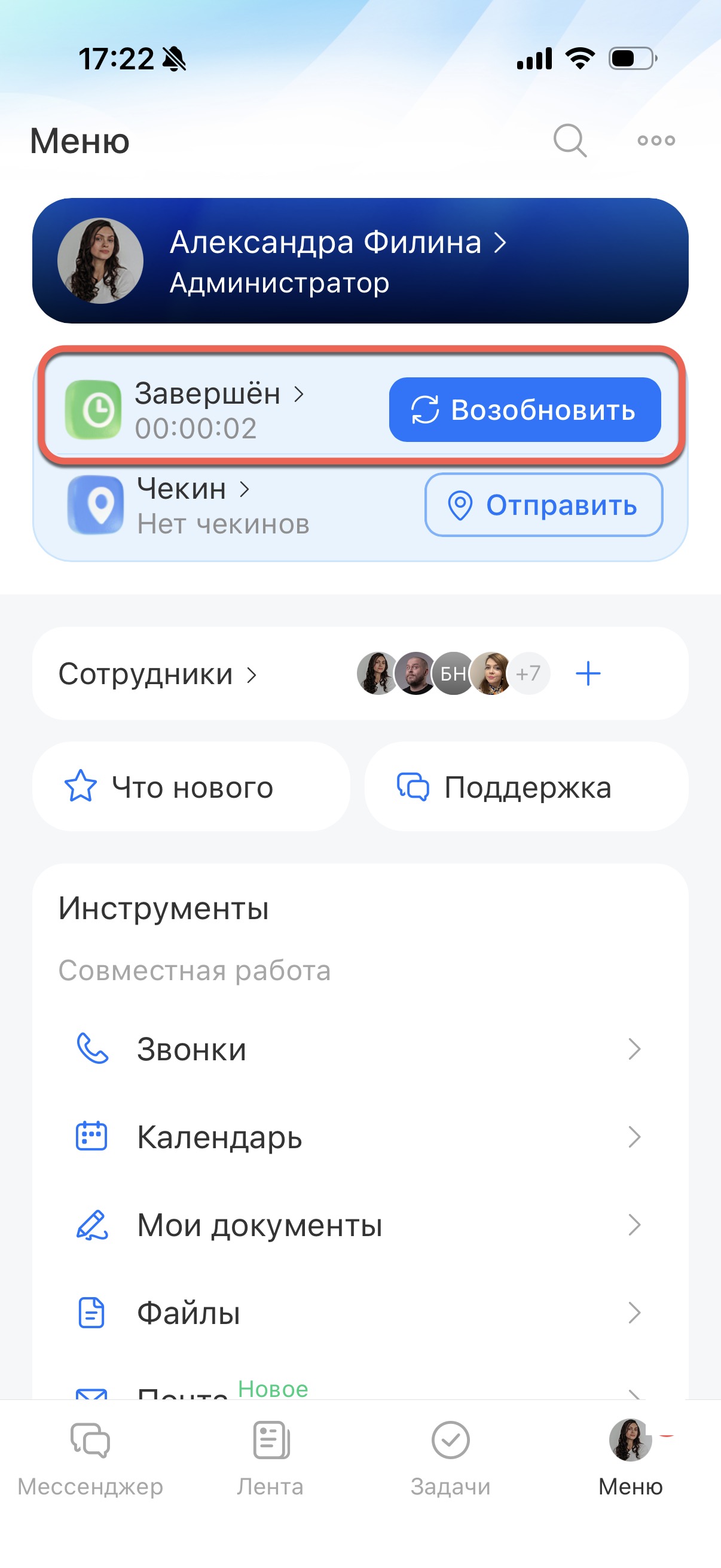The width and height of the screenshot is (721, 1568).
Task: Tap the Возобновить button to resume the workday
Action: coord(524,410)
